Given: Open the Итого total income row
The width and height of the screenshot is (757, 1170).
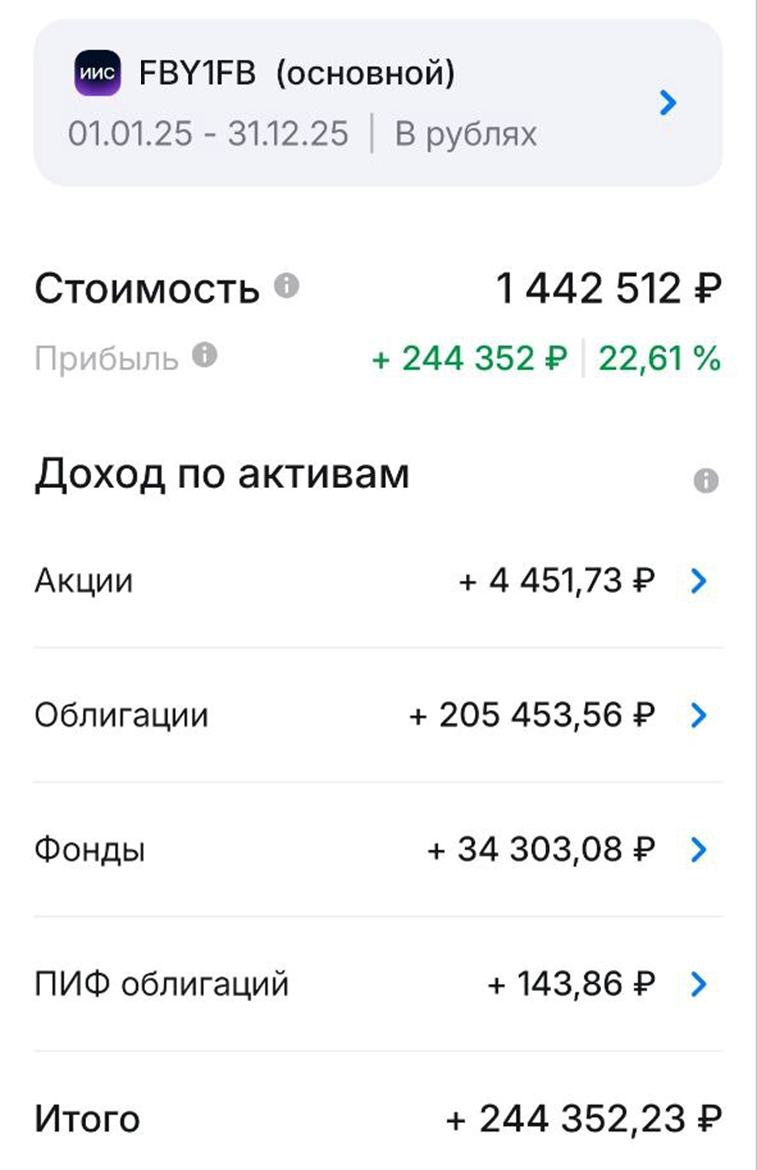Looking at the screenshot, I should point(87,1118).
